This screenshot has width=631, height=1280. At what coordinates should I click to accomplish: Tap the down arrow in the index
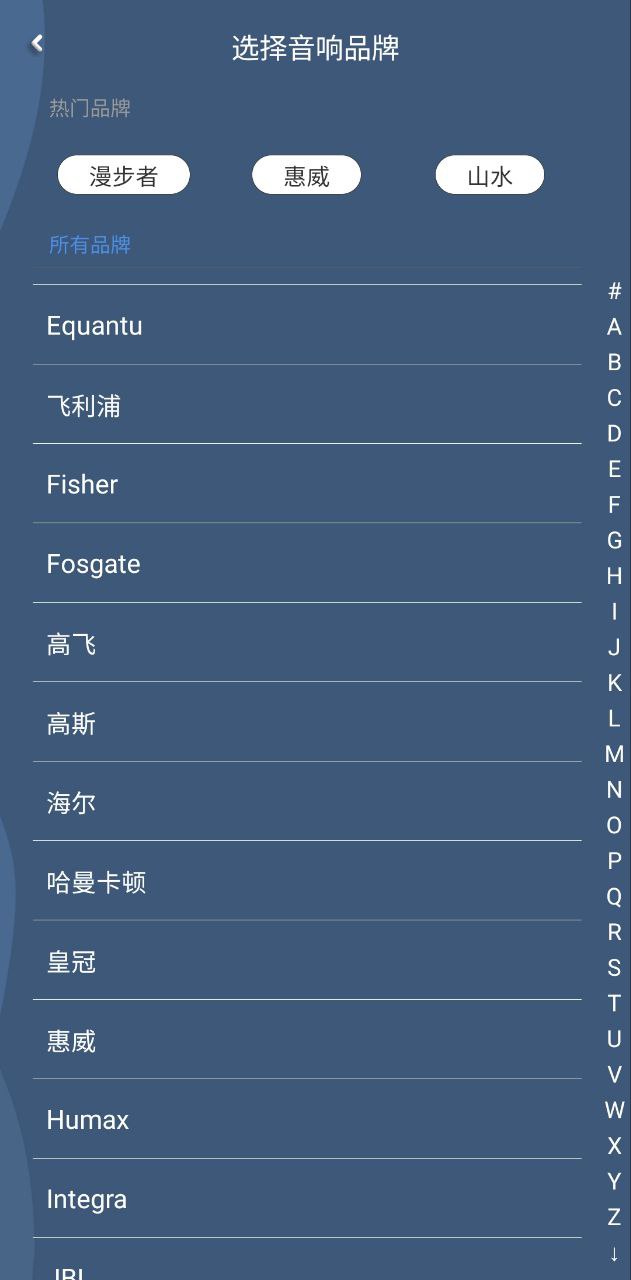[x=614, y=1253]
